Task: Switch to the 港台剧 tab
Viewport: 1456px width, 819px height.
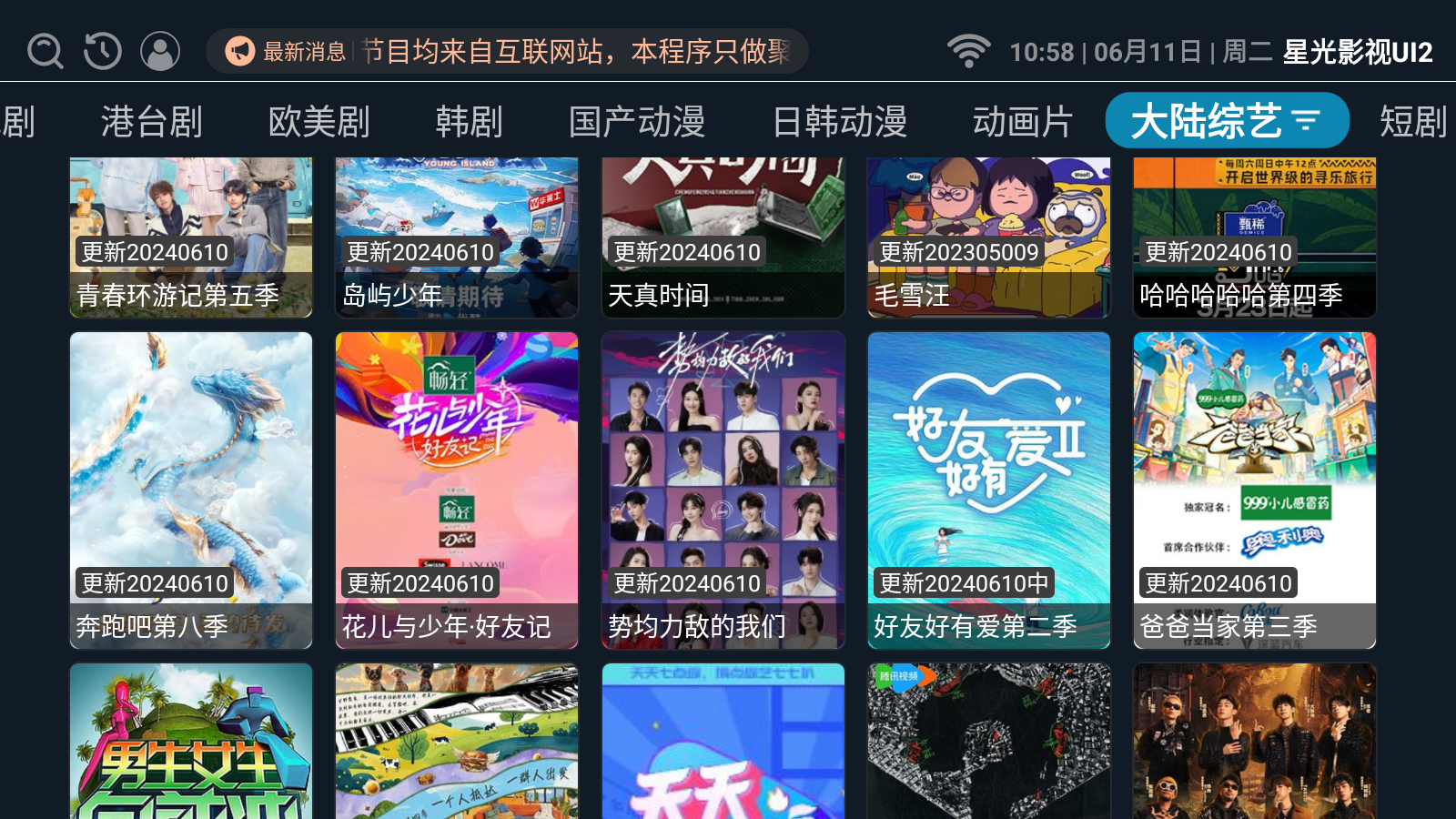Action: click(x=151, y=121)
